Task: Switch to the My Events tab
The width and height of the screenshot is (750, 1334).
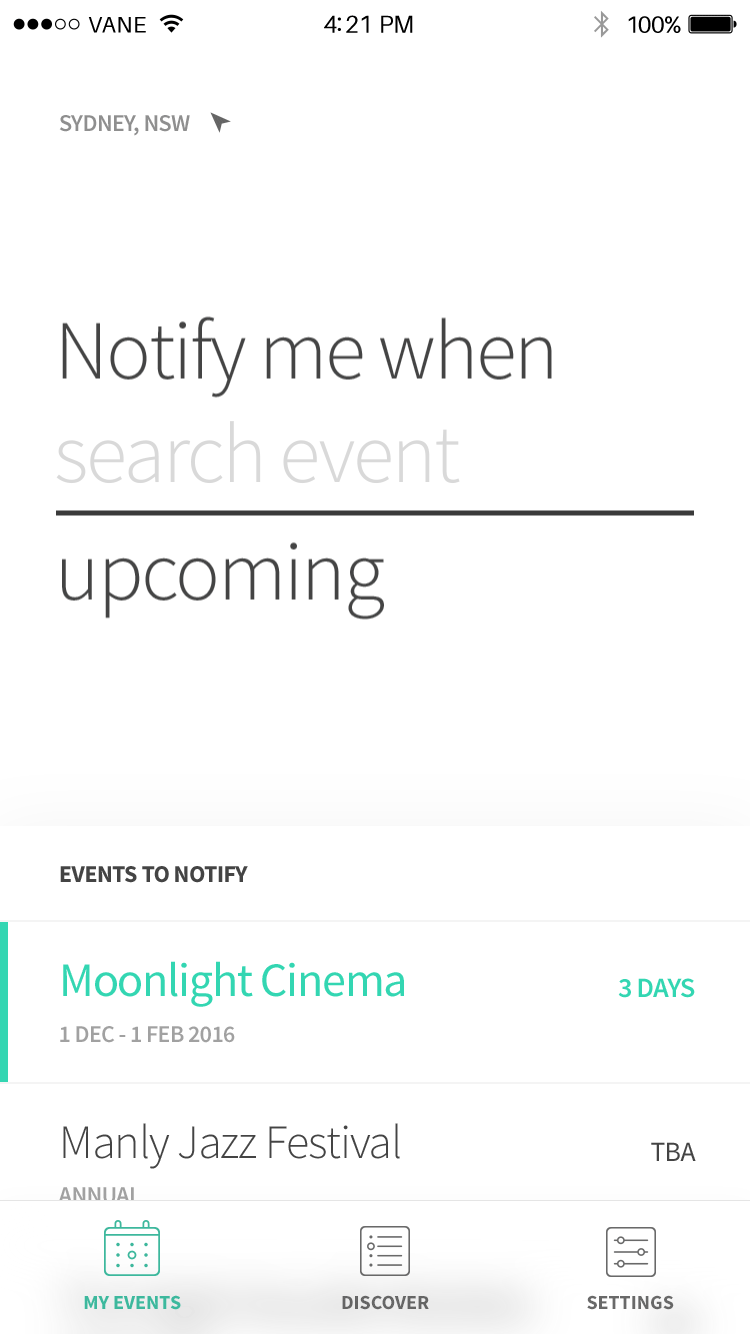Action: coord(132,1266)
